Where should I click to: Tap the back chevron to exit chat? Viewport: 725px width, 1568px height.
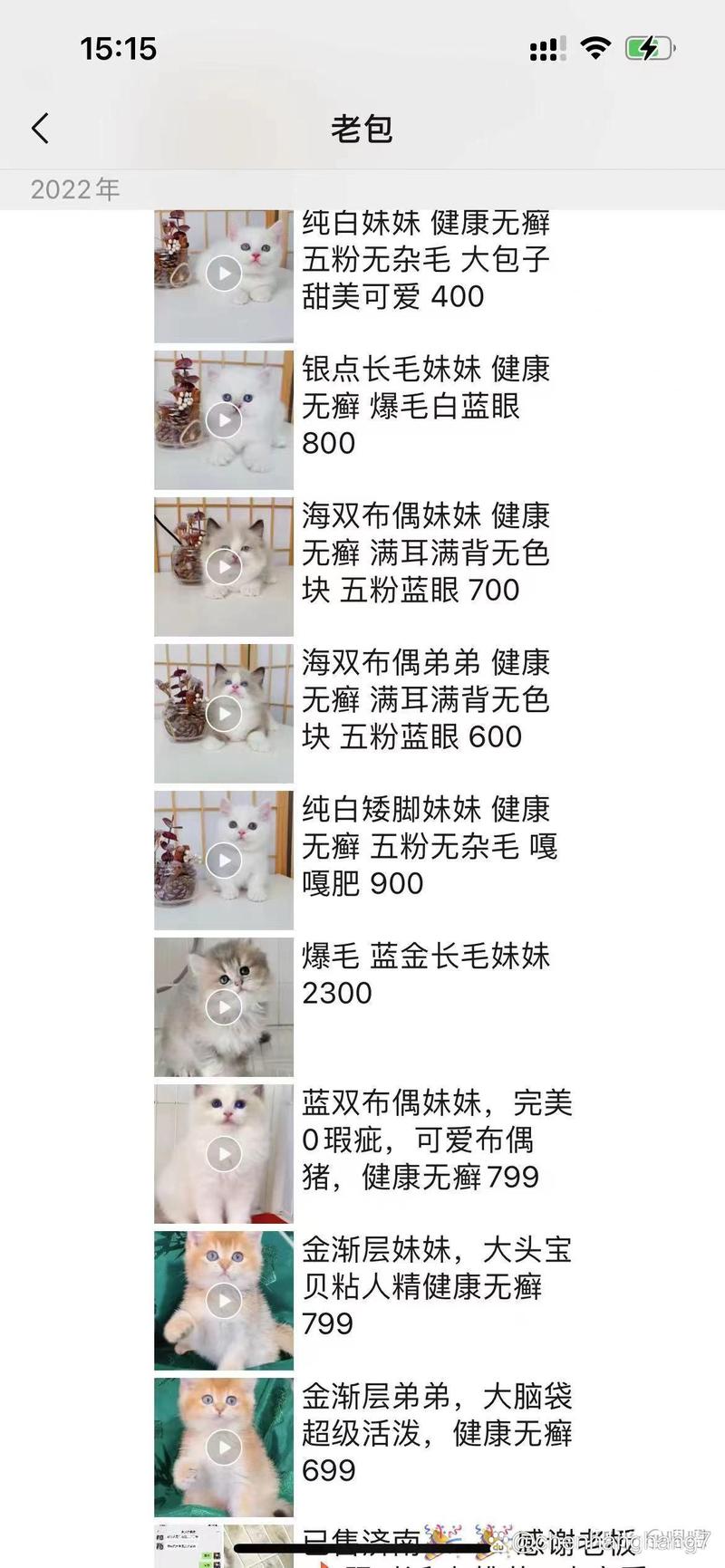(39, 128)
